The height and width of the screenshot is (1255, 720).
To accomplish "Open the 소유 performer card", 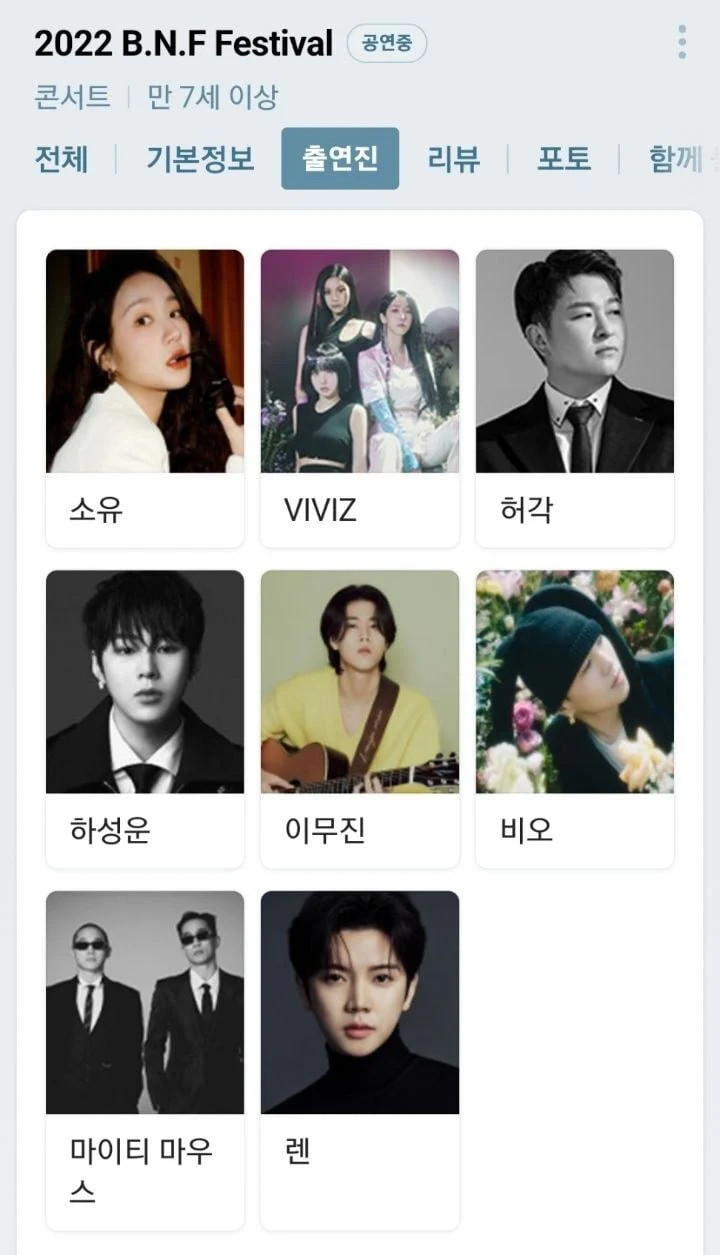I will click(x=145, y=398).
